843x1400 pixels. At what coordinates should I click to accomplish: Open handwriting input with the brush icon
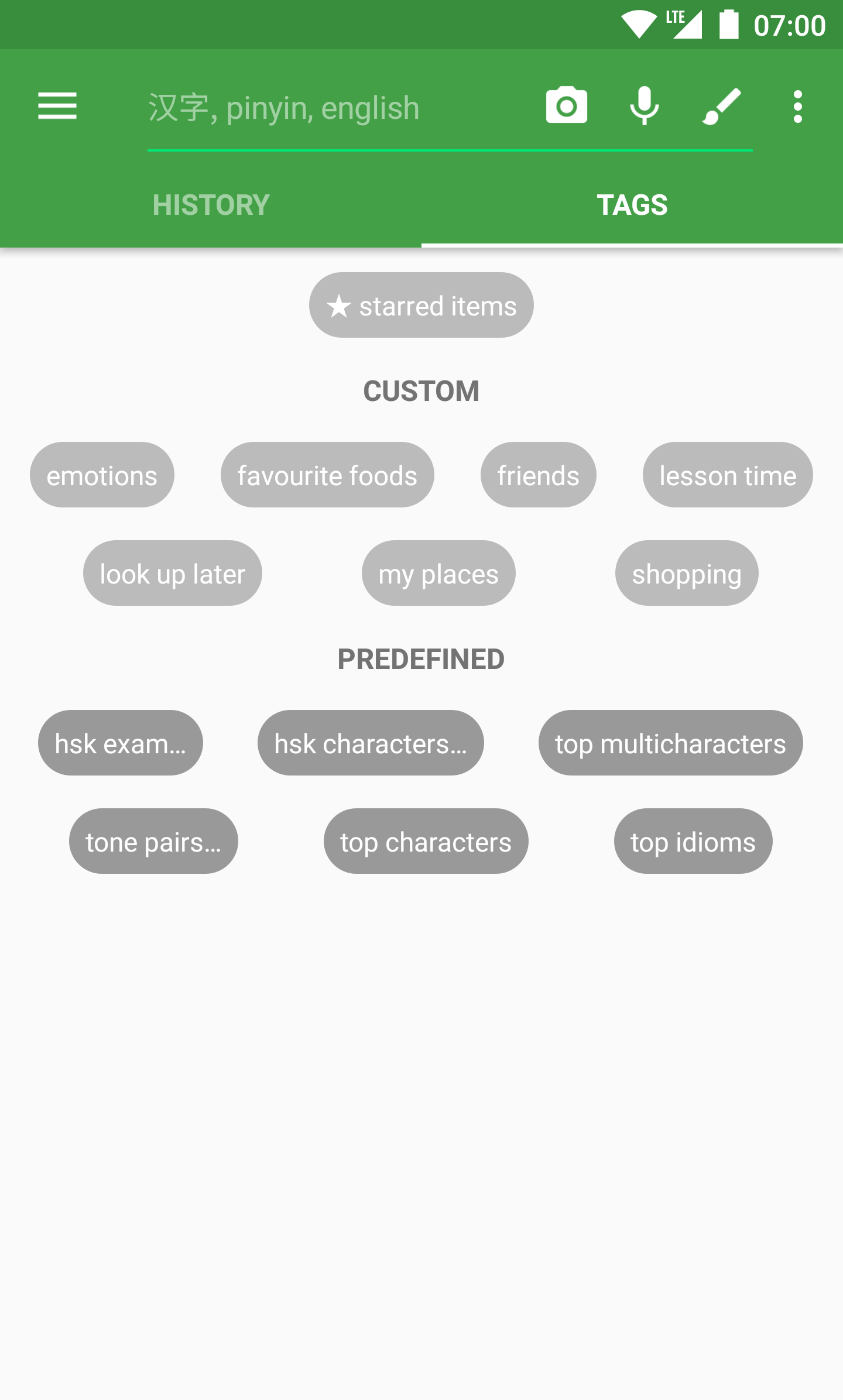click(721, 107)
